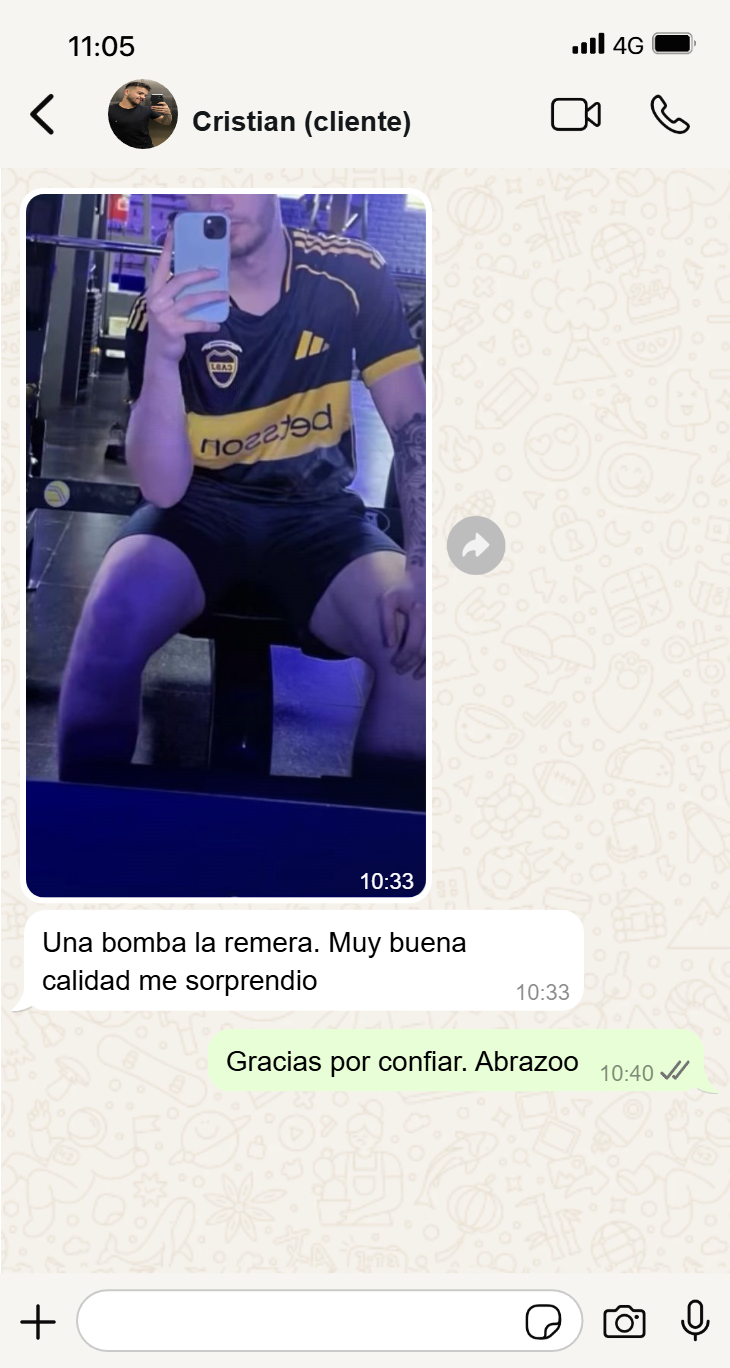Open the received photo sent at 10:33
The image size is (730, 1368).
point(226,545)
